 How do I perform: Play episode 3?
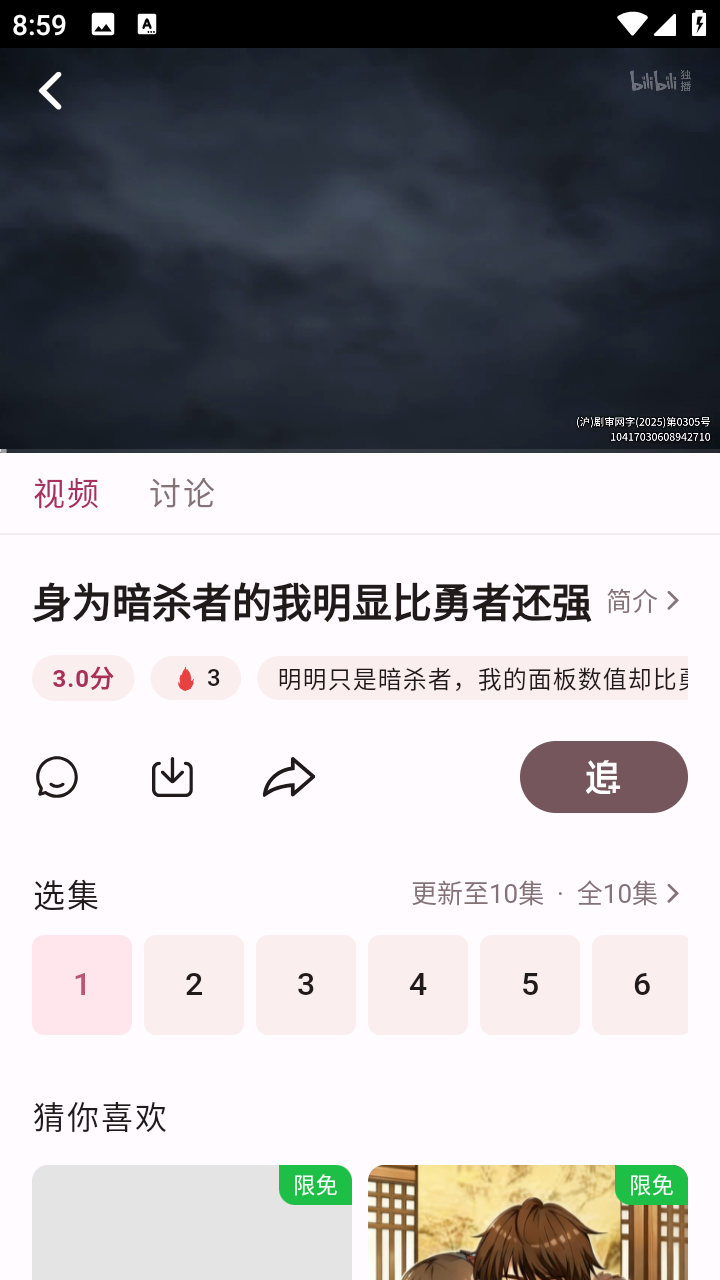pos(306,984)
